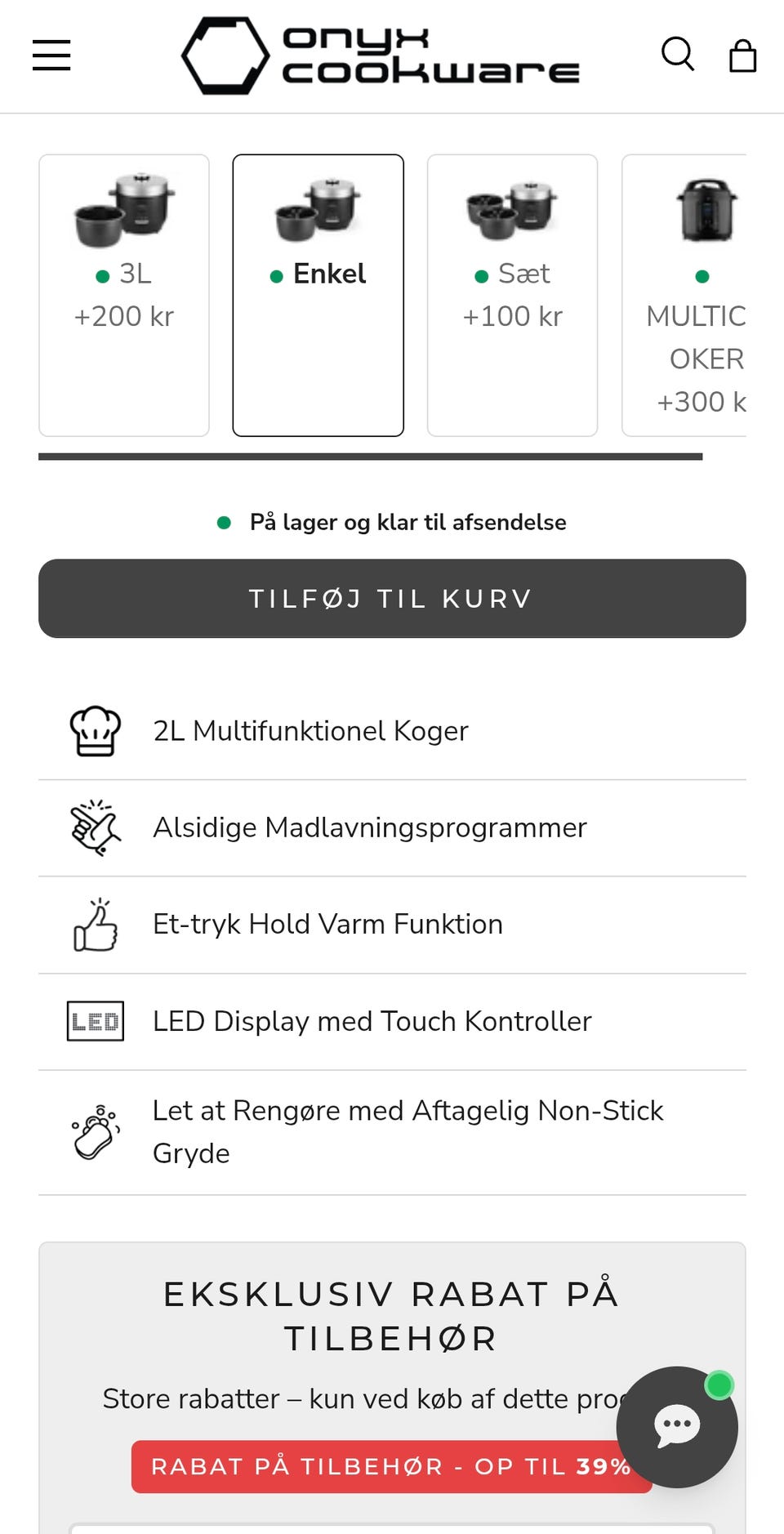
Task: Open the hamburger menu
Action: point(51,56)
